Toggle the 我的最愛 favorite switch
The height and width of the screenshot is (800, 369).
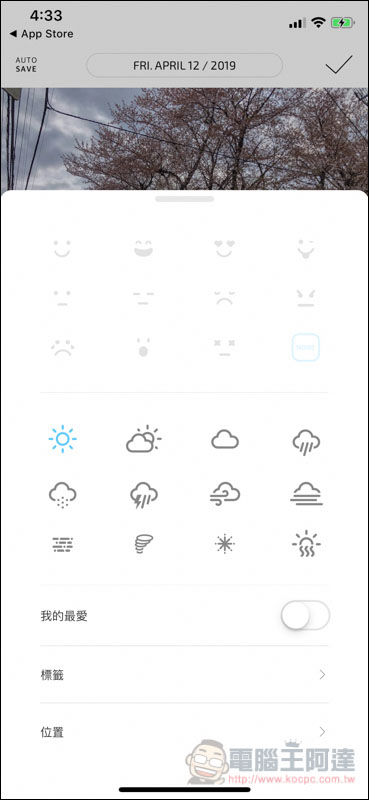[x=305, y=615]
